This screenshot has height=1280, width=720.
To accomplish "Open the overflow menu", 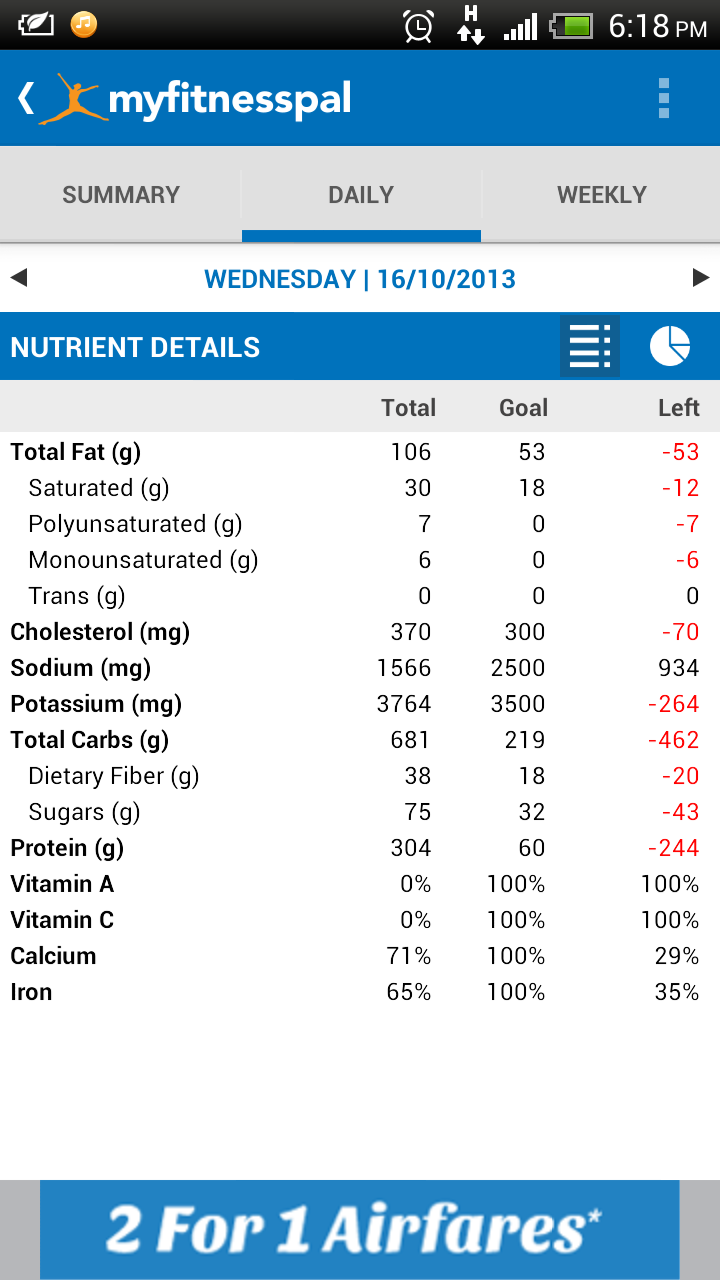I will click(x=664, y=98).
